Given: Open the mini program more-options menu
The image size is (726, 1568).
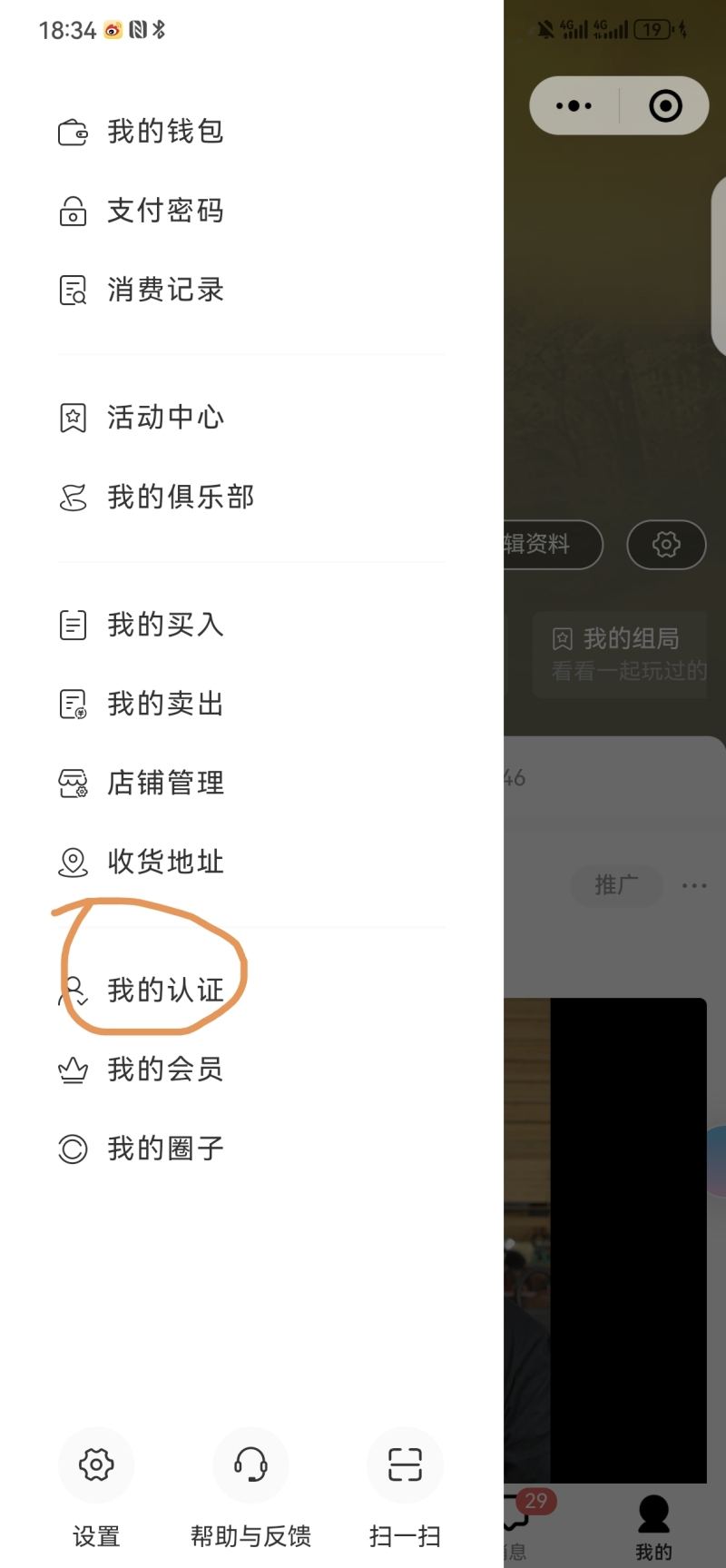Looking at the screenshot, I should tap(574, 106).
